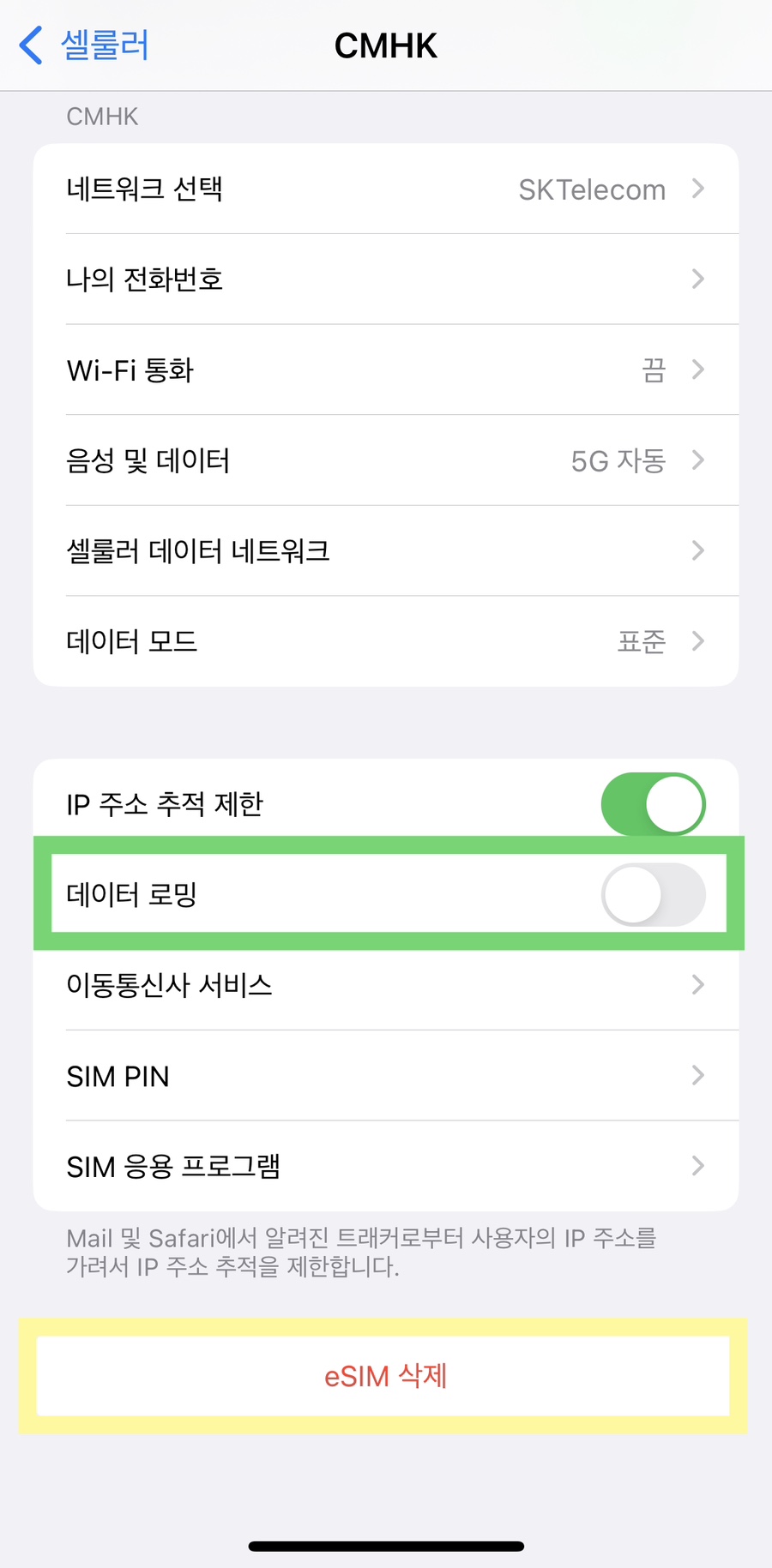The width and height of the screenshot is (772, 1568).
Task: Open 셀룰러 데이터 네트워크
Action: click(x=386, y=551)
